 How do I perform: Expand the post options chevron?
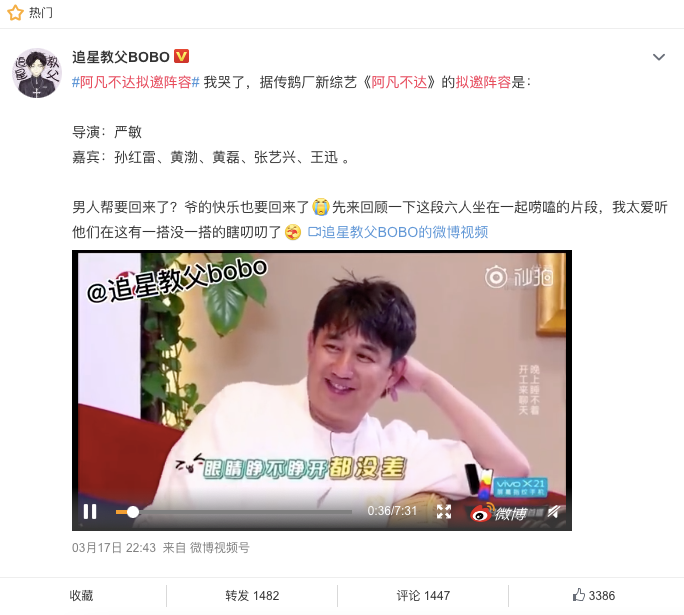coord(658,58)
